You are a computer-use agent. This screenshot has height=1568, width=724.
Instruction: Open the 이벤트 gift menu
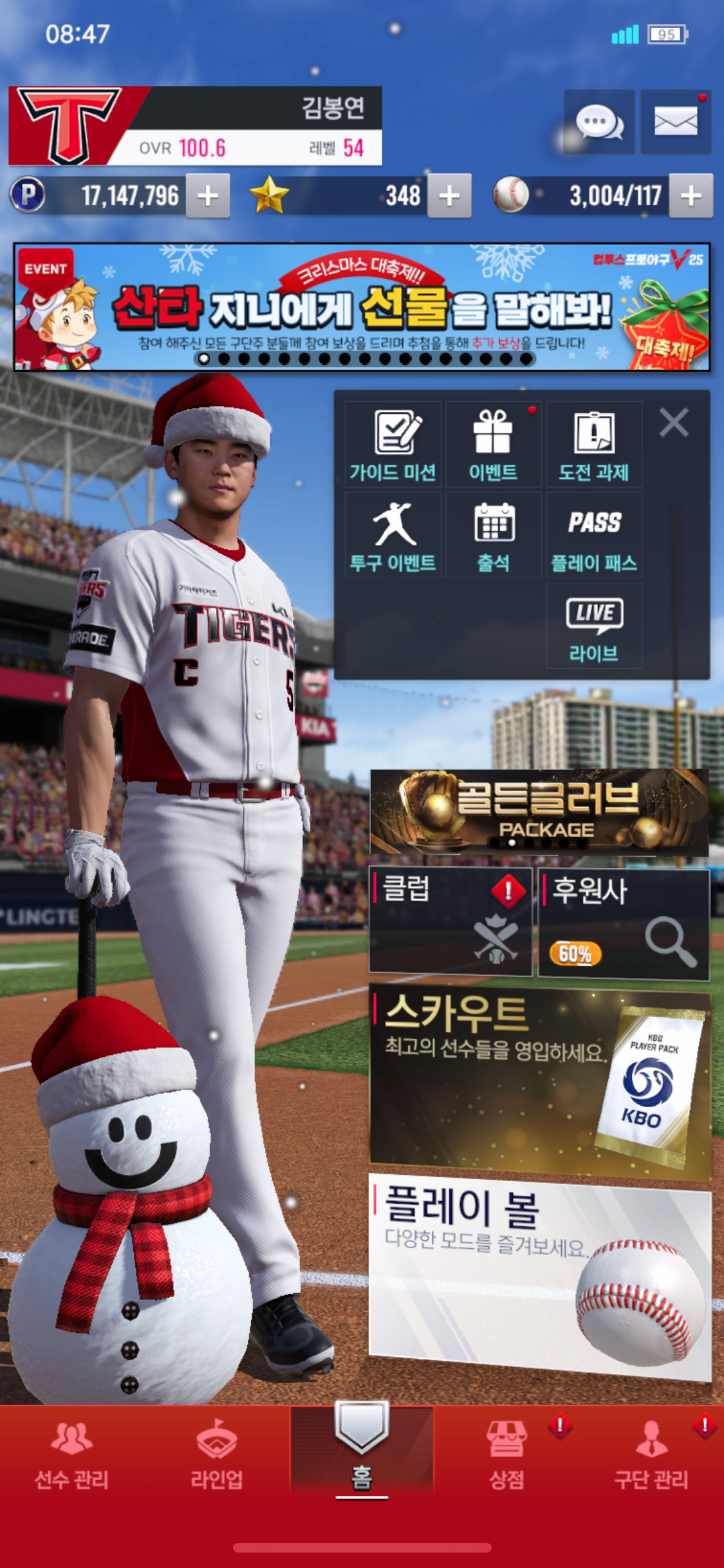tap(493, 445)
